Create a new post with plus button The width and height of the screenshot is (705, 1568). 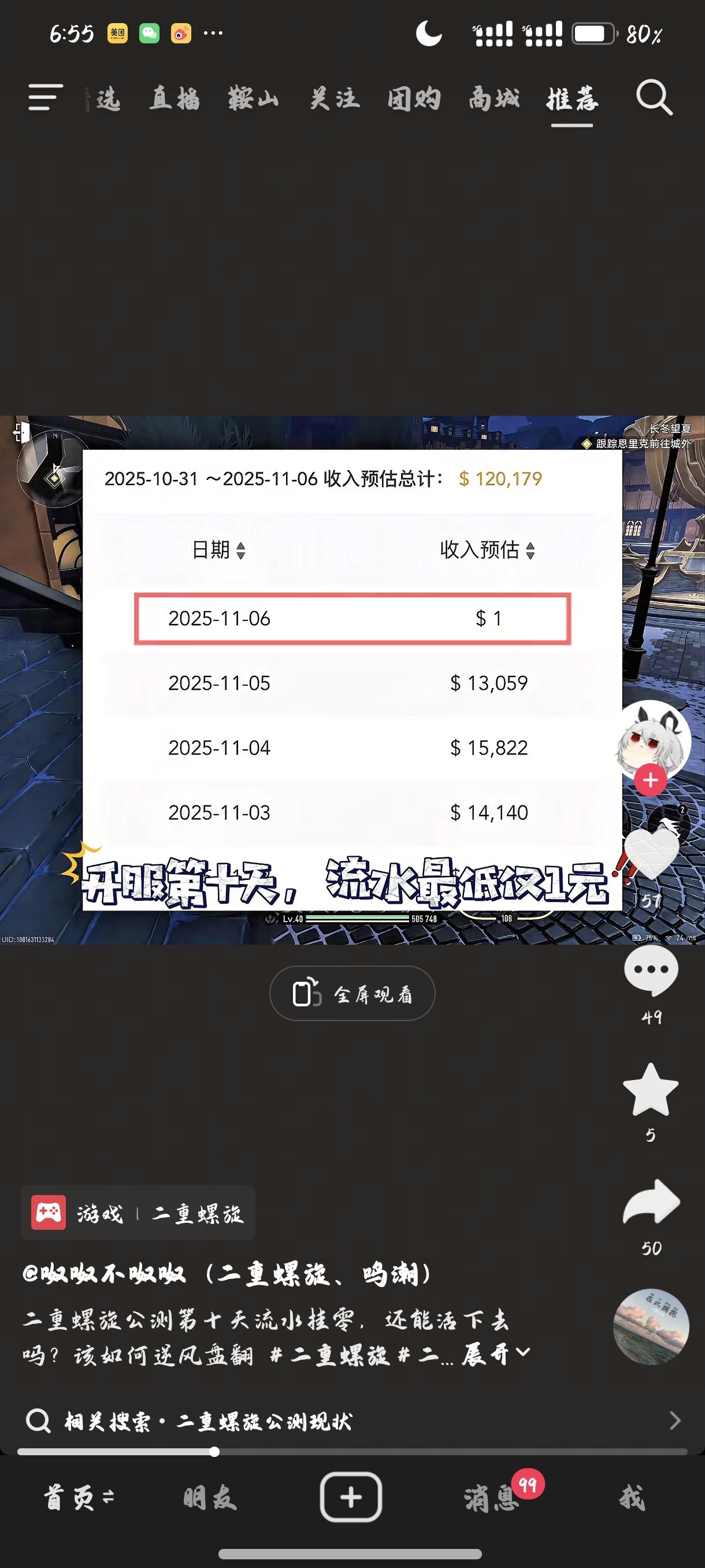tap(351, 1497)
